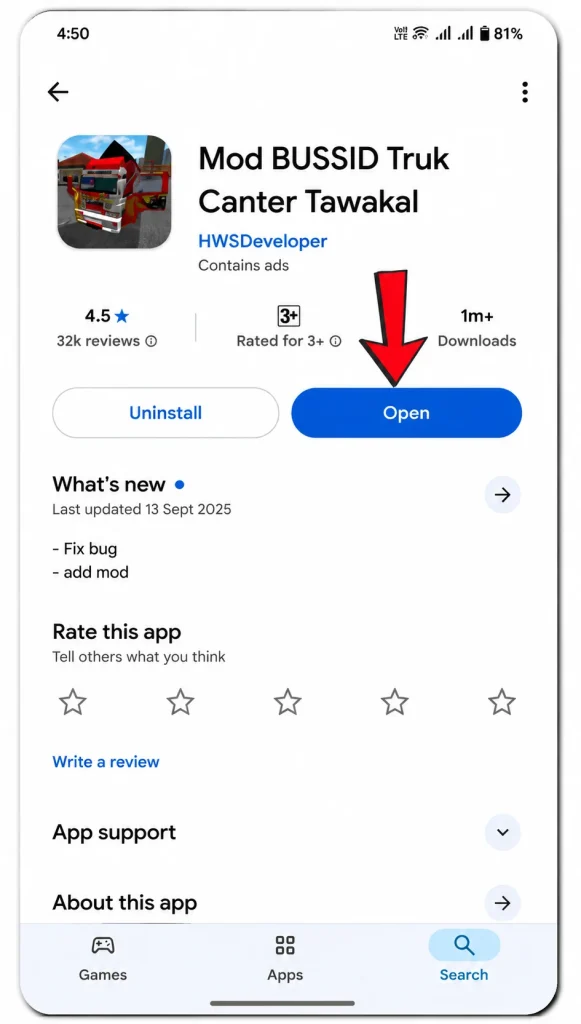
Task: Open the HWSDeveloper developer page
Action: tap(262, 241)
